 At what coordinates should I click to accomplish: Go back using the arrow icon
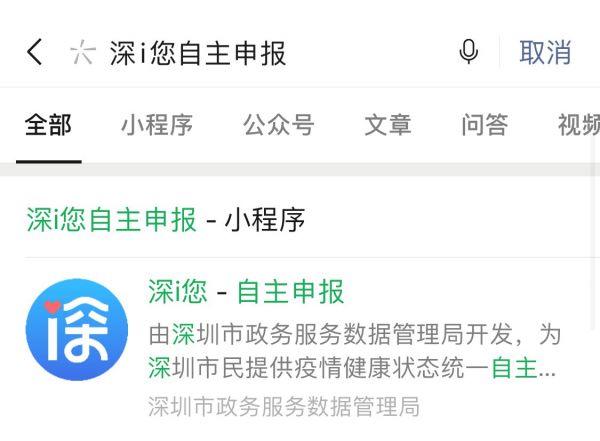pyautogui.click(x=35, y=53)
